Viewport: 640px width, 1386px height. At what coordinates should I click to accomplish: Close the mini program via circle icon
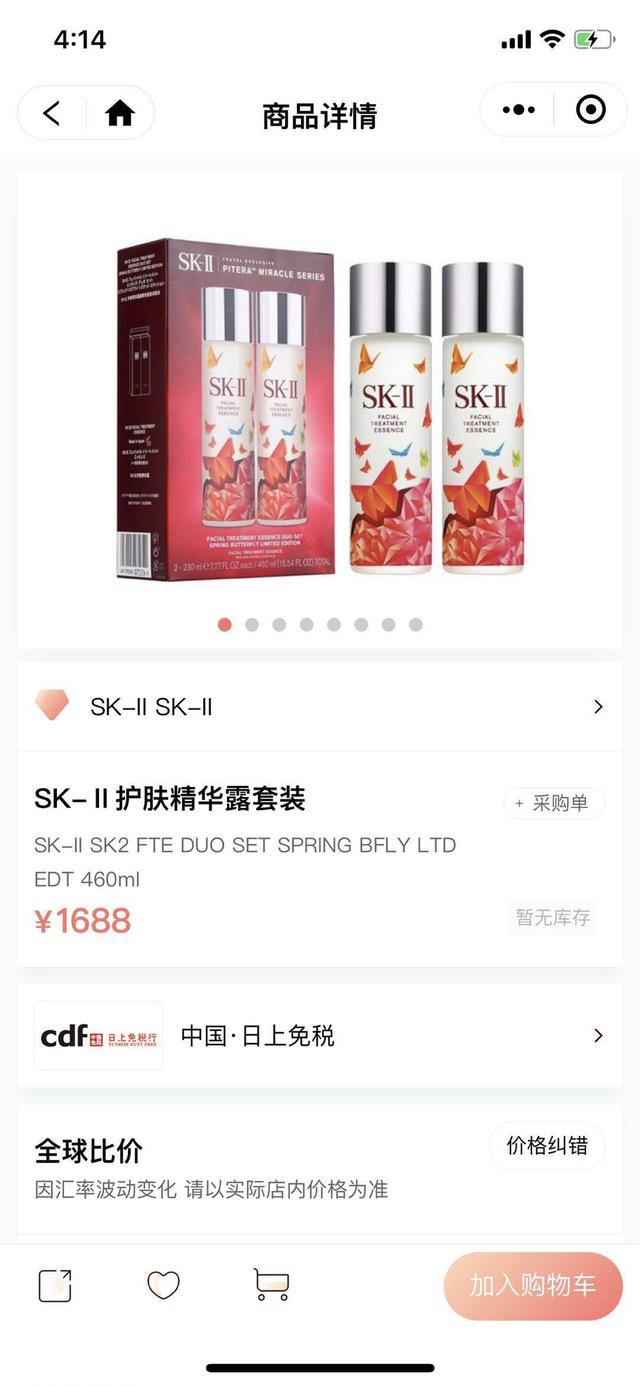(591, 110)
